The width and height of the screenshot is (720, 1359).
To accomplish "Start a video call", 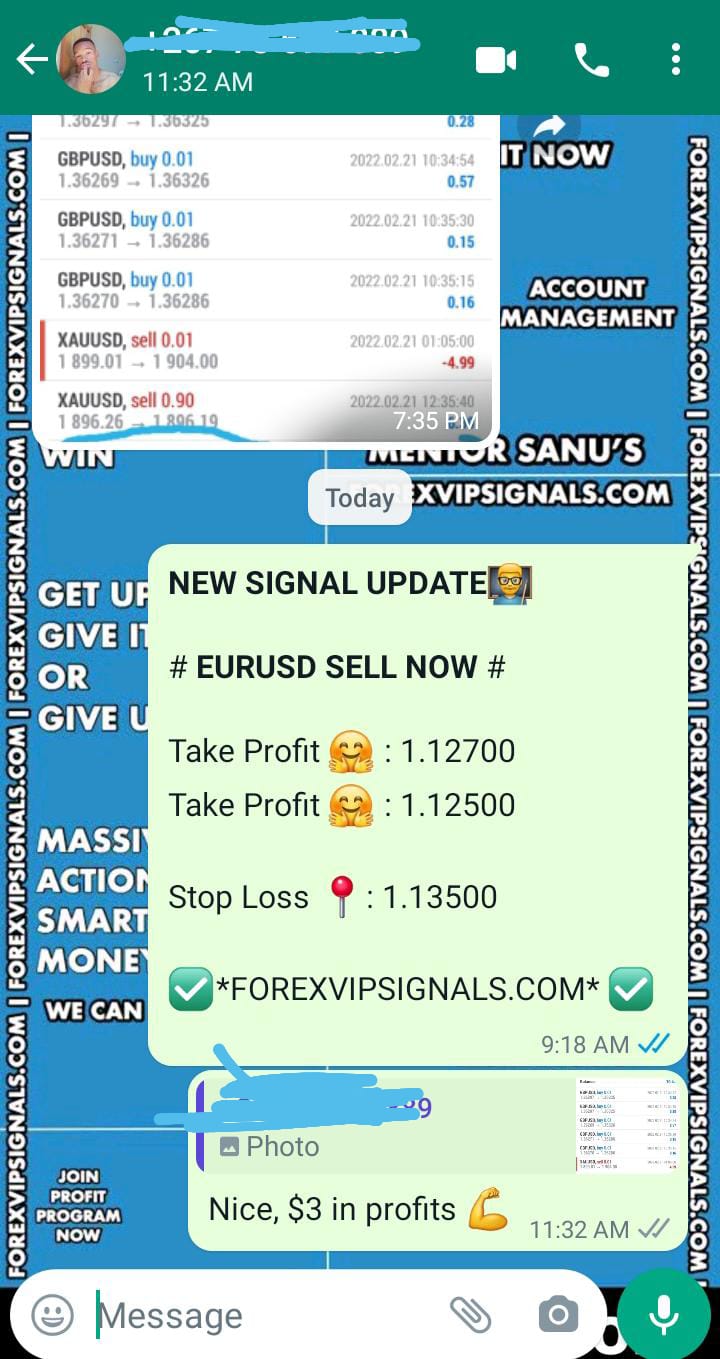I will click(x=495, y=61).
